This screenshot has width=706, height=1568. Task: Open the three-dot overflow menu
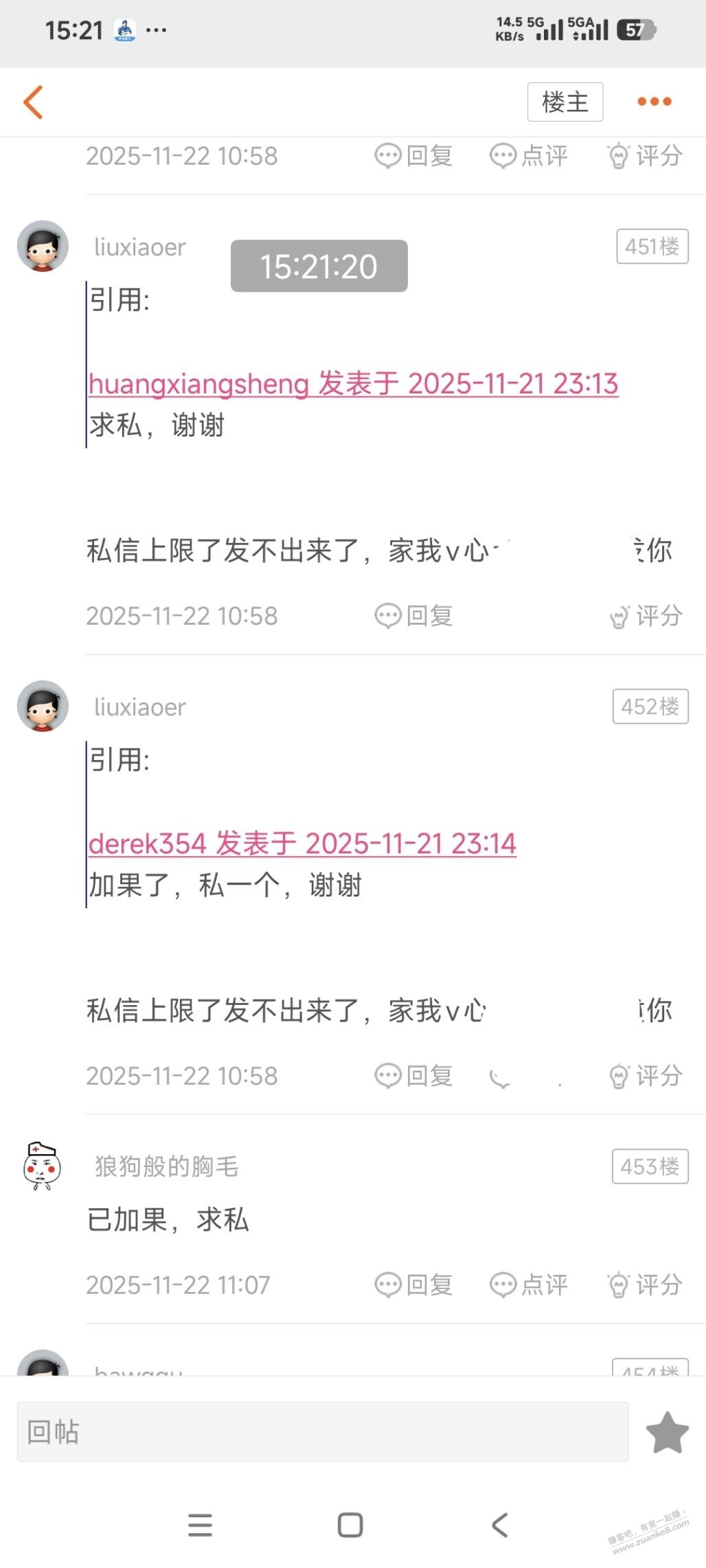[x=654, y=102]
